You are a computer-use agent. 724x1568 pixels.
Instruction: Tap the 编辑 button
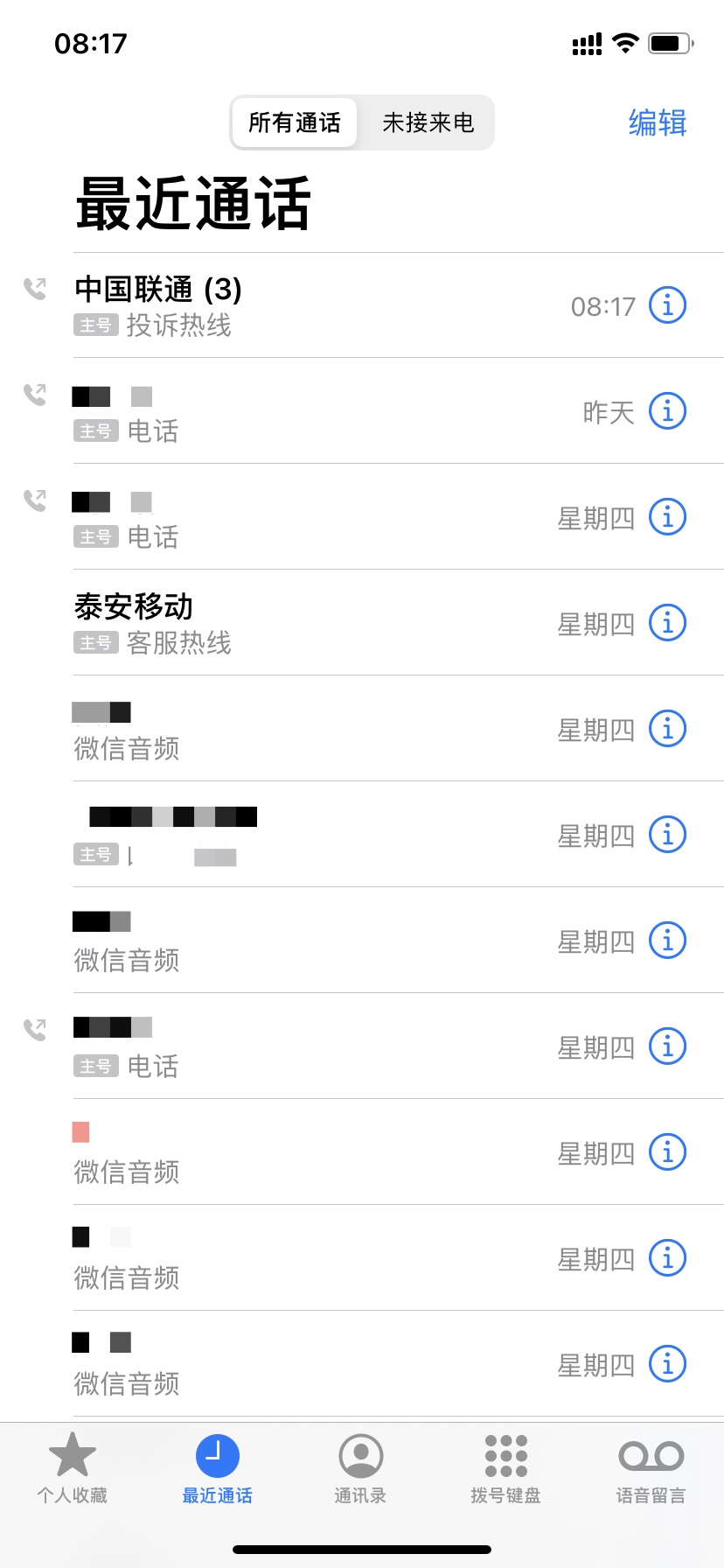658,123
